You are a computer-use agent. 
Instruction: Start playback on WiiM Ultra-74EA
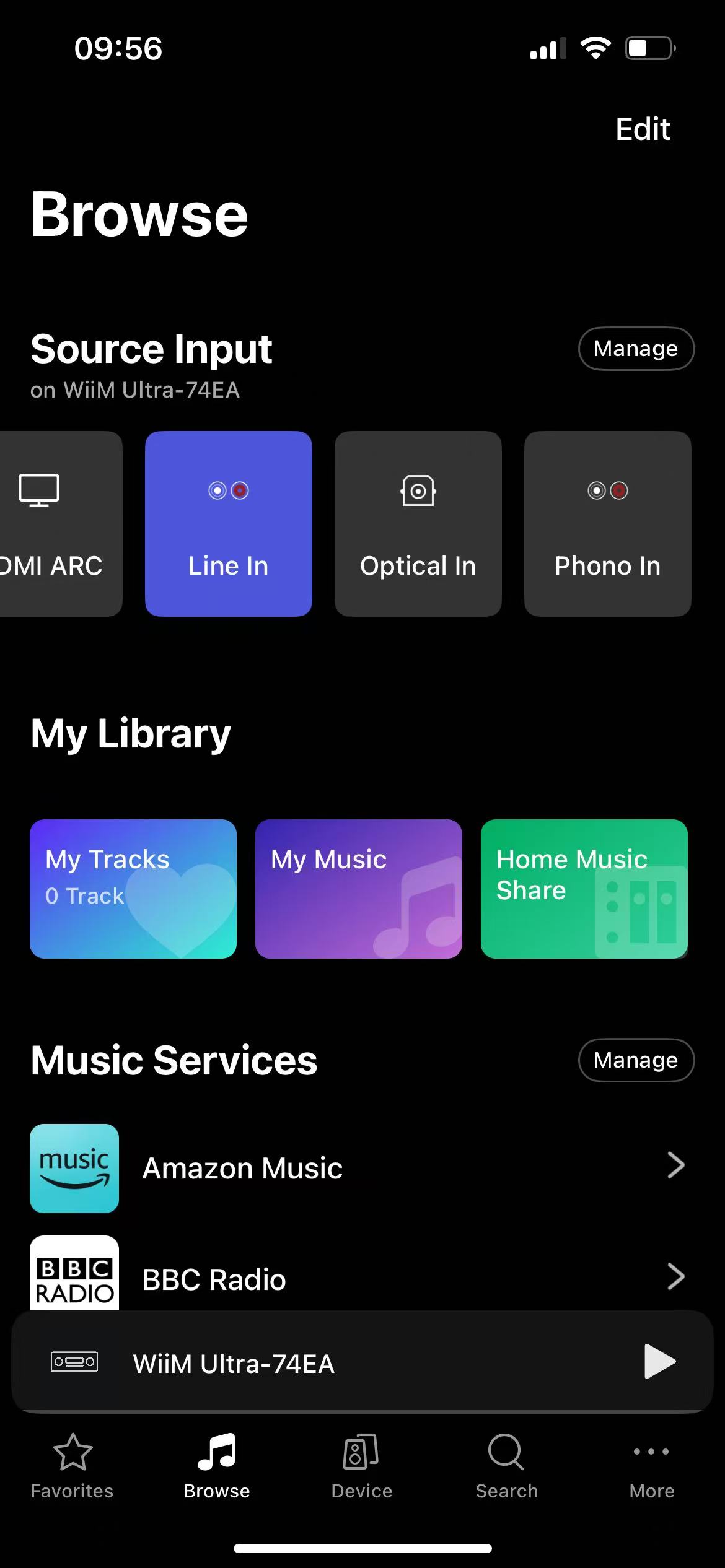point(659,1361)
